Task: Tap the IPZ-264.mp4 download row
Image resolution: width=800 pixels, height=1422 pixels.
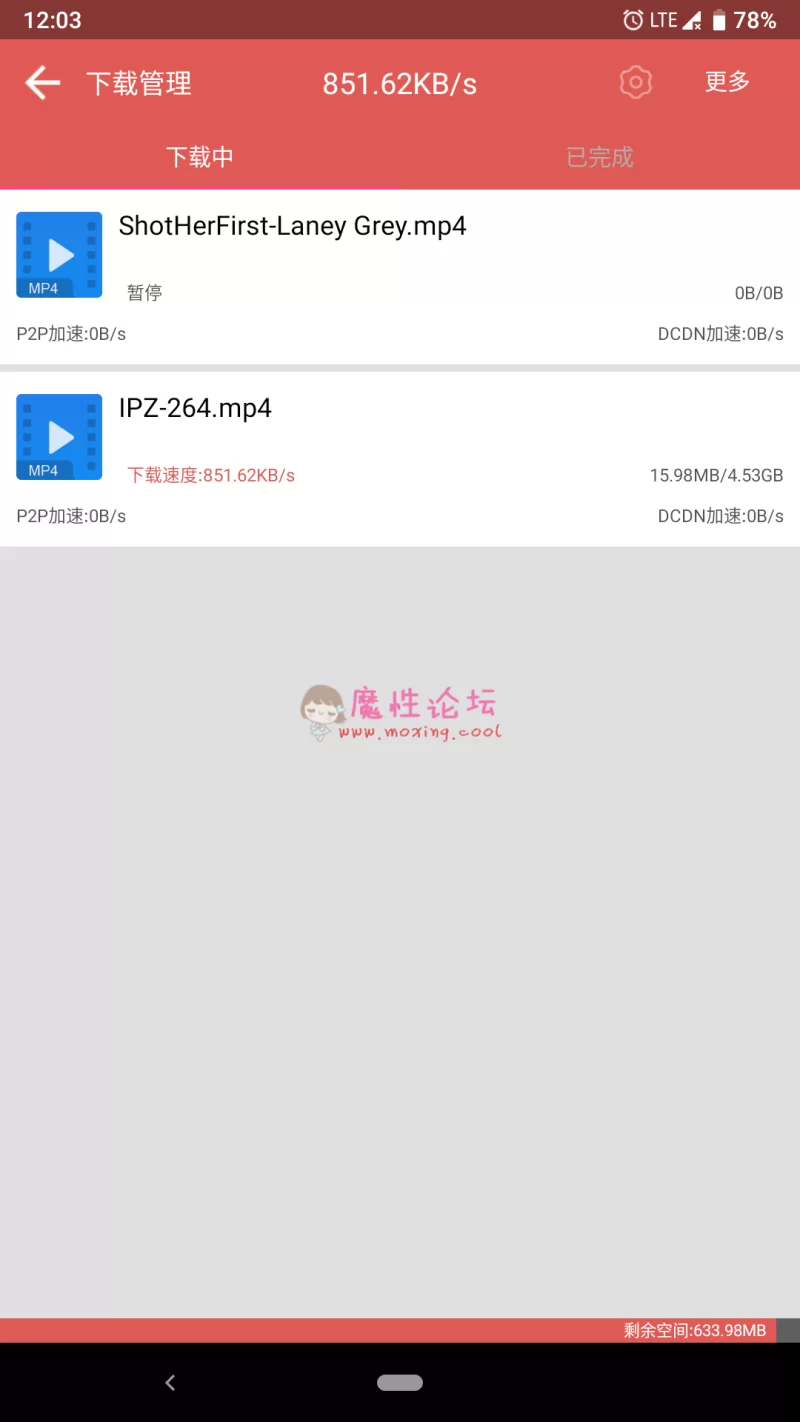Action: (400, 459)
